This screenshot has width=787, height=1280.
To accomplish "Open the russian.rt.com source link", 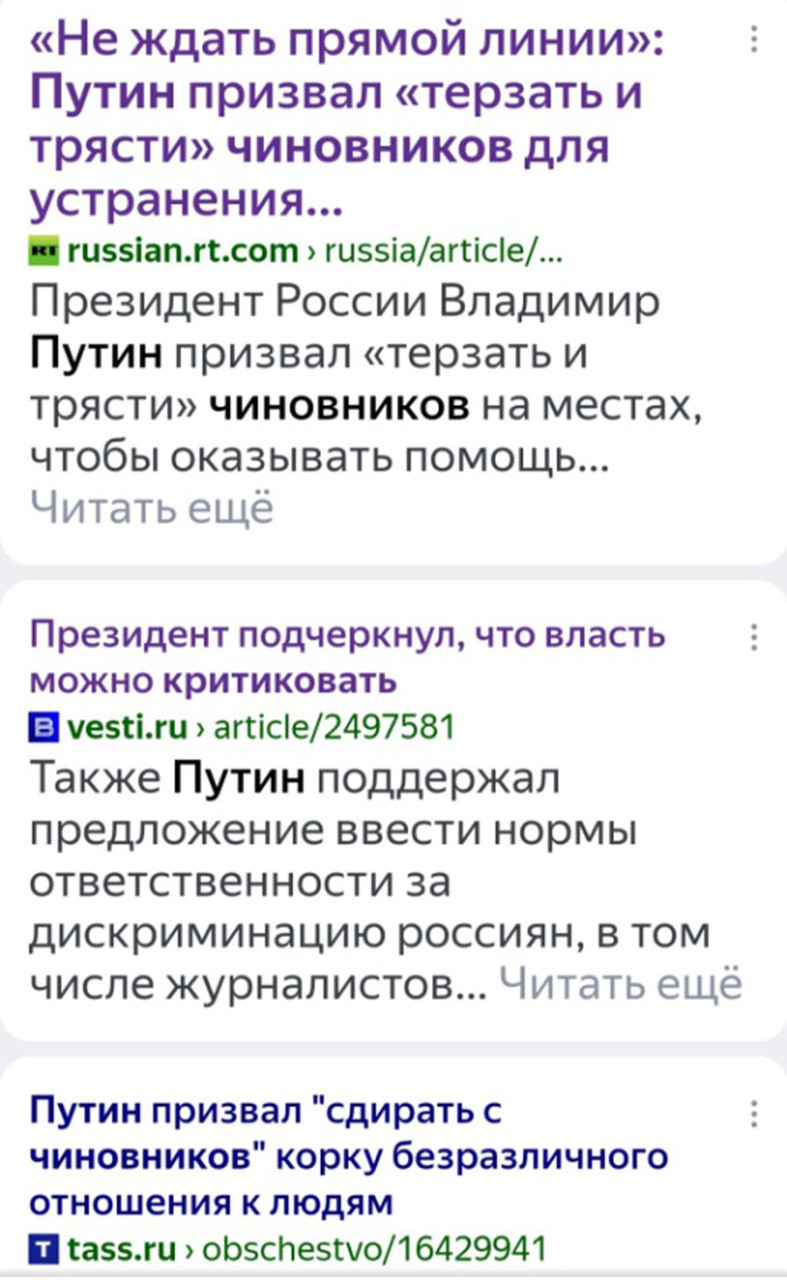I will point(296,250).
